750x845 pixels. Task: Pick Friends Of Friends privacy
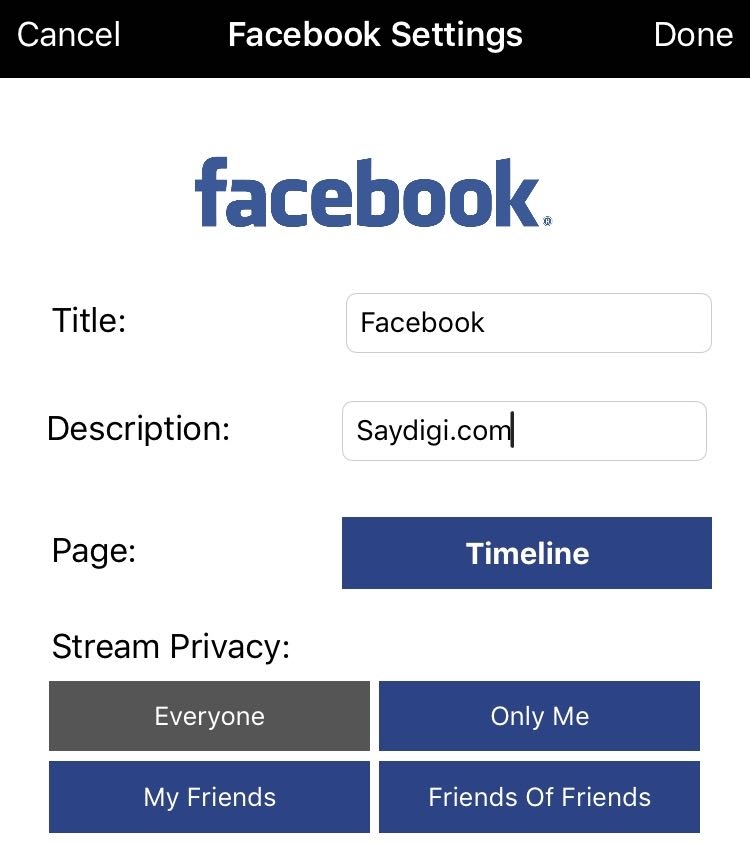pos(539,797)
